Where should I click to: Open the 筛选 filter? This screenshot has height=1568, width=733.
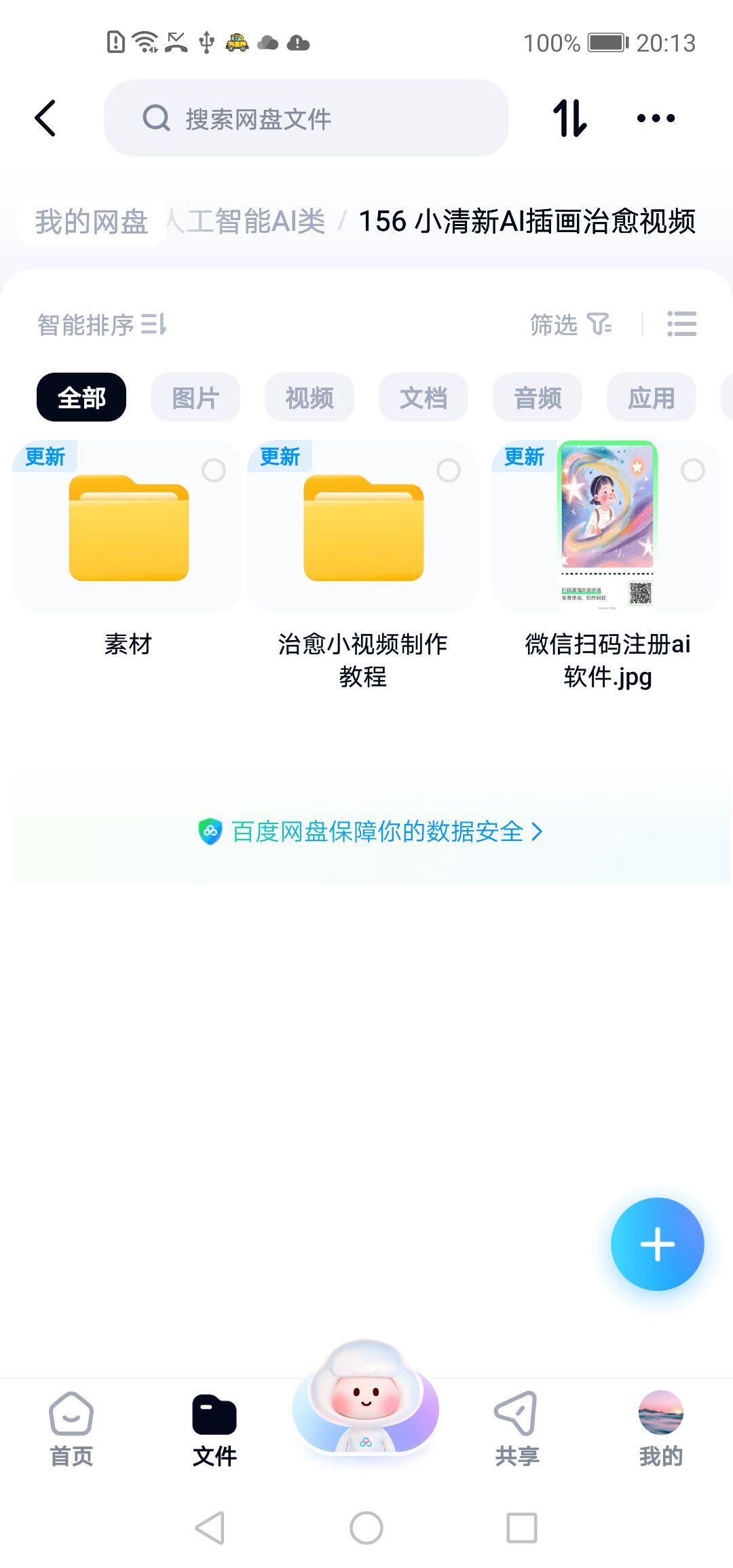point(570,325)
